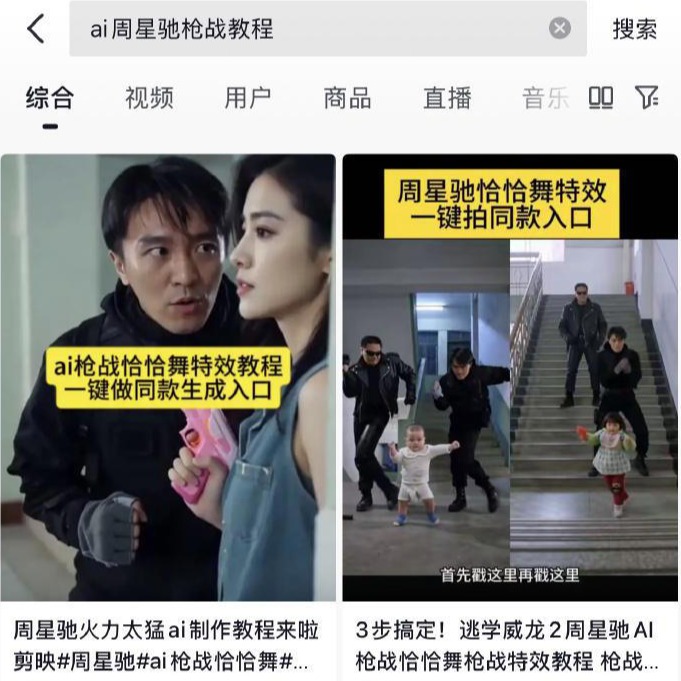Viewport: 681px width, 681px height.
Task: Open the video 周星驰火力太猛ai制作教程
Action: click(168, 380)
